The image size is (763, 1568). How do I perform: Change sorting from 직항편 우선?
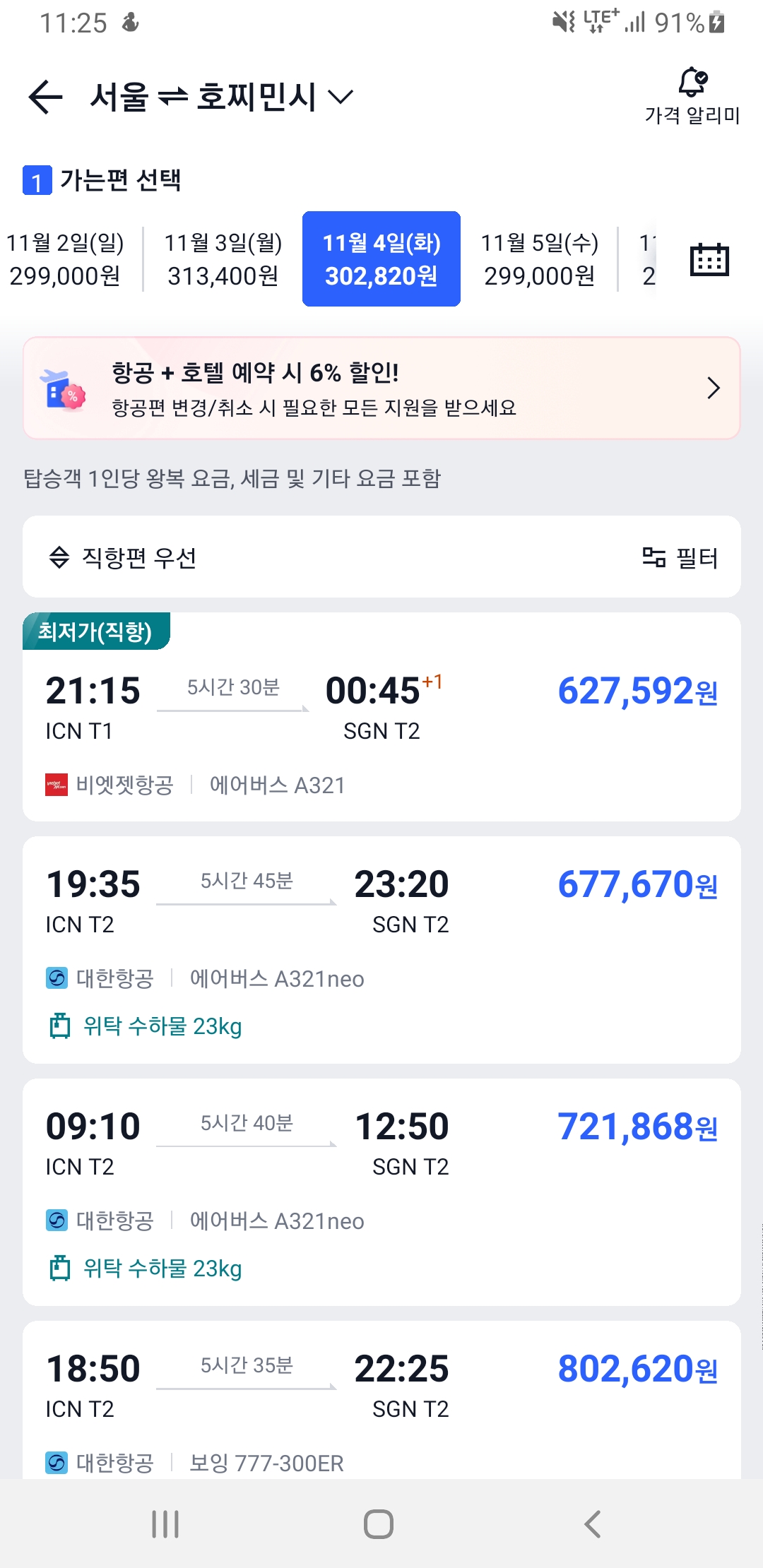point(124,557)
